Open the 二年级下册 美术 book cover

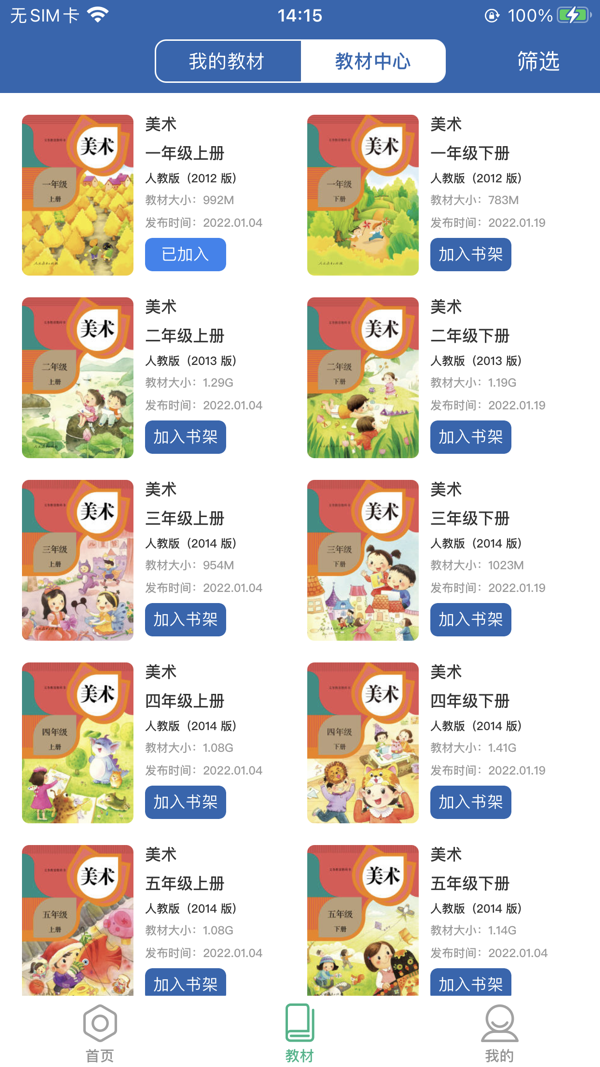coord(363,378)
